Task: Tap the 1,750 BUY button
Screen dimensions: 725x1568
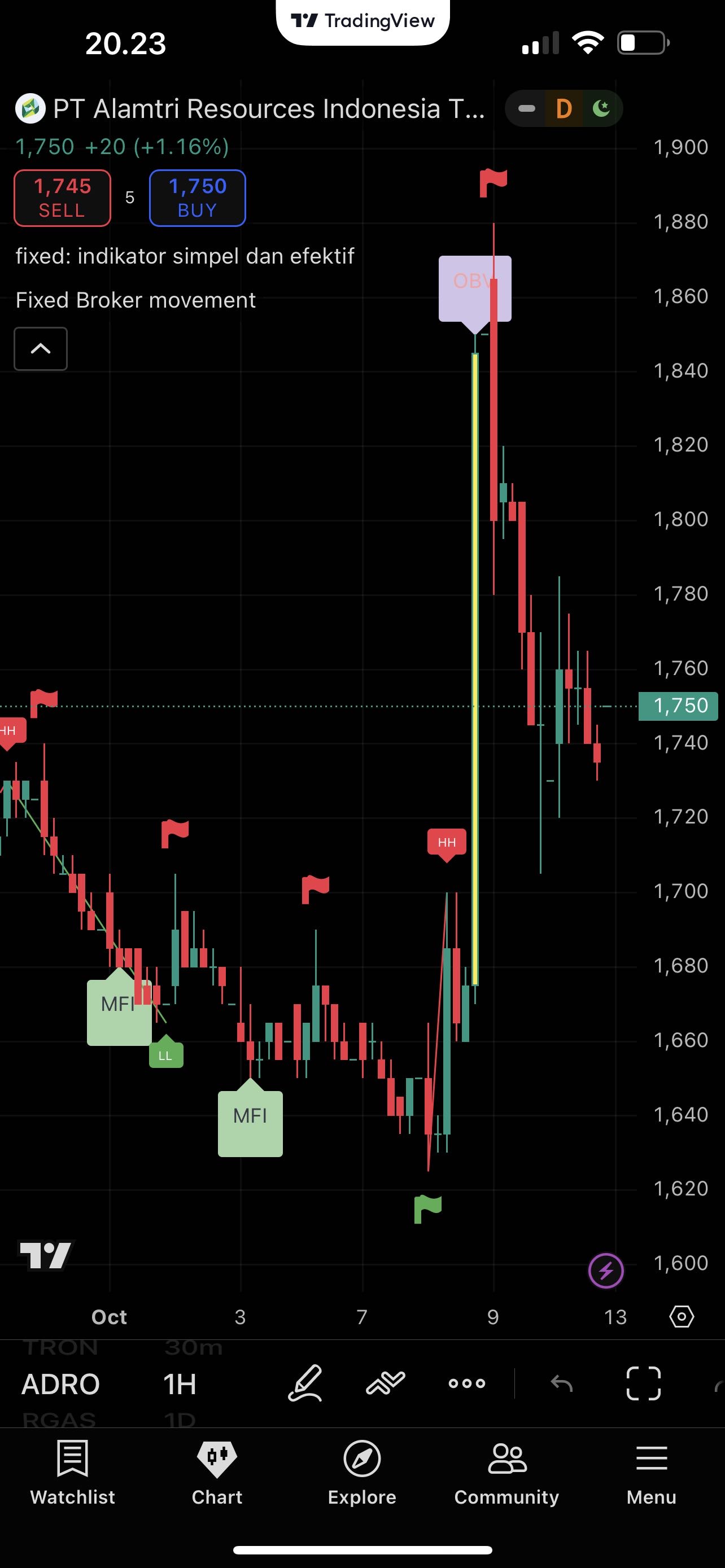Action: click(197, 198)
